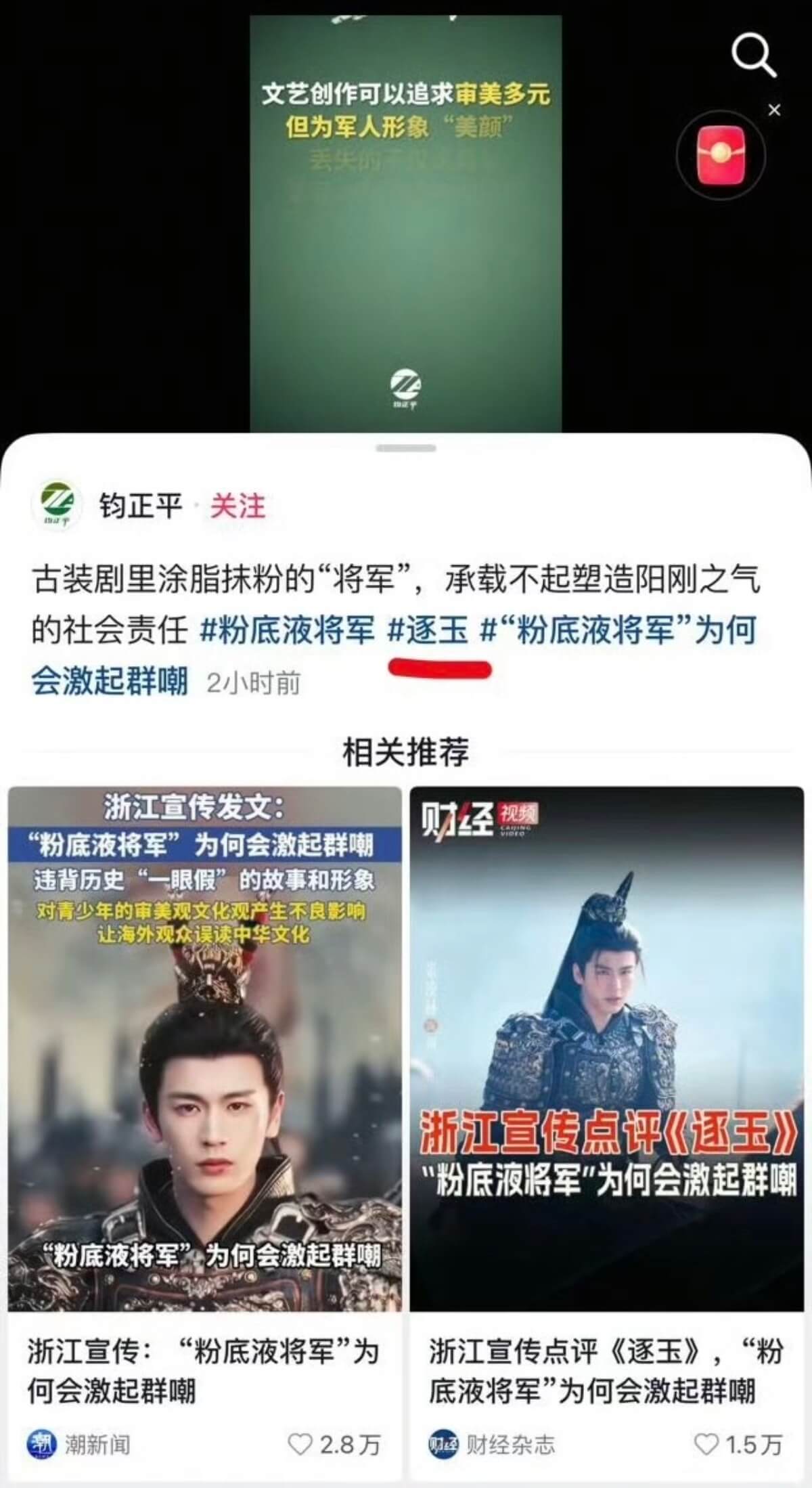
Task: Like the 潮新闻 video with 2.8万 likes
Action: 300,1444
